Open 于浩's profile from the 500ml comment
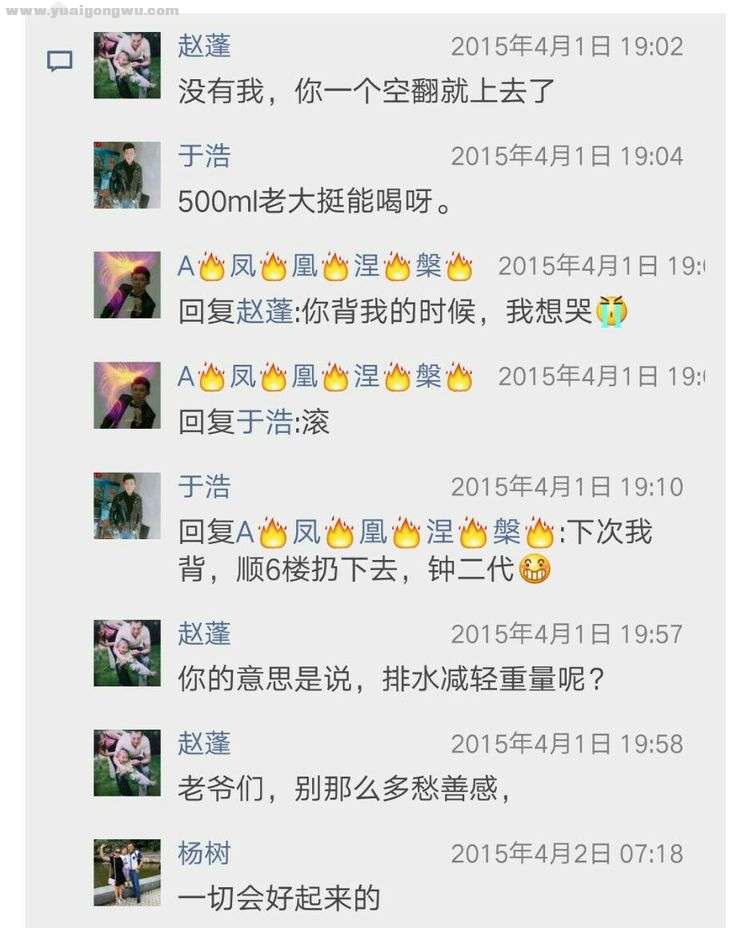This screenshot has height=928, width=750. click(x=204, y=156)
